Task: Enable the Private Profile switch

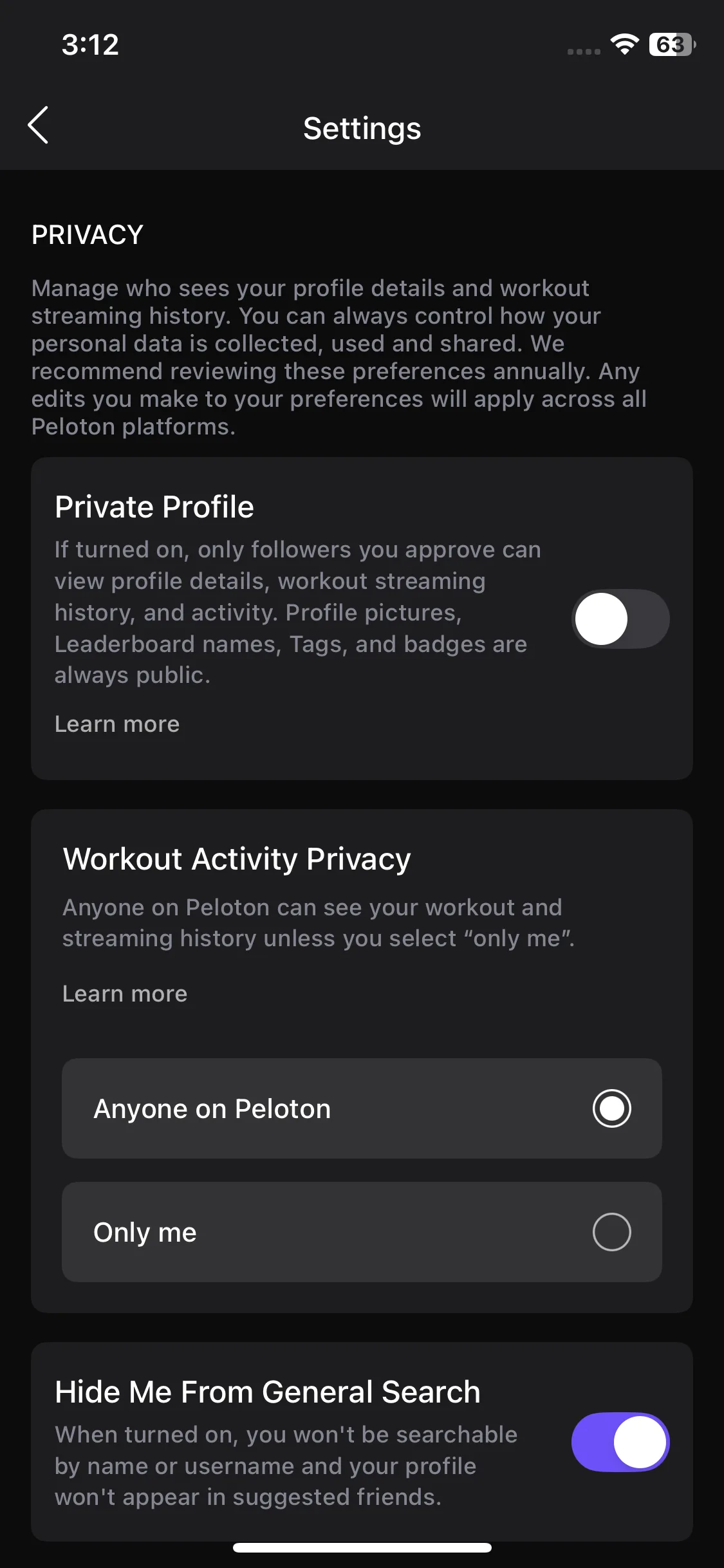Action: pyautogui.click(x=620, y=619)
